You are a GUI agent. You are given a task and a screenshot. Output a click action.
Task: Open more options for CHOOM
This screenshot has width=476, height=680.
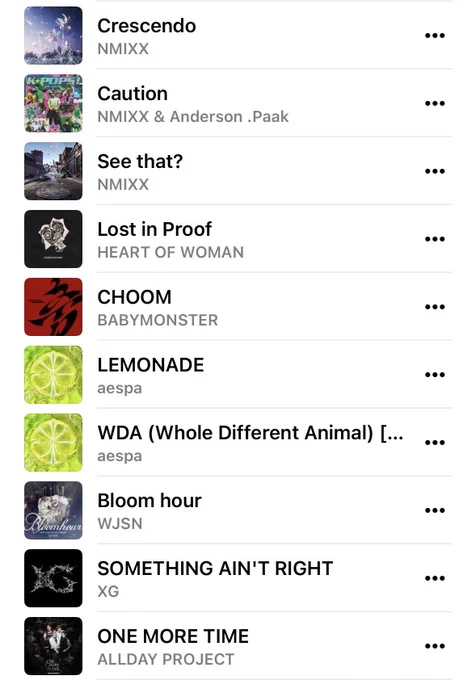click(x=435, y=307)
